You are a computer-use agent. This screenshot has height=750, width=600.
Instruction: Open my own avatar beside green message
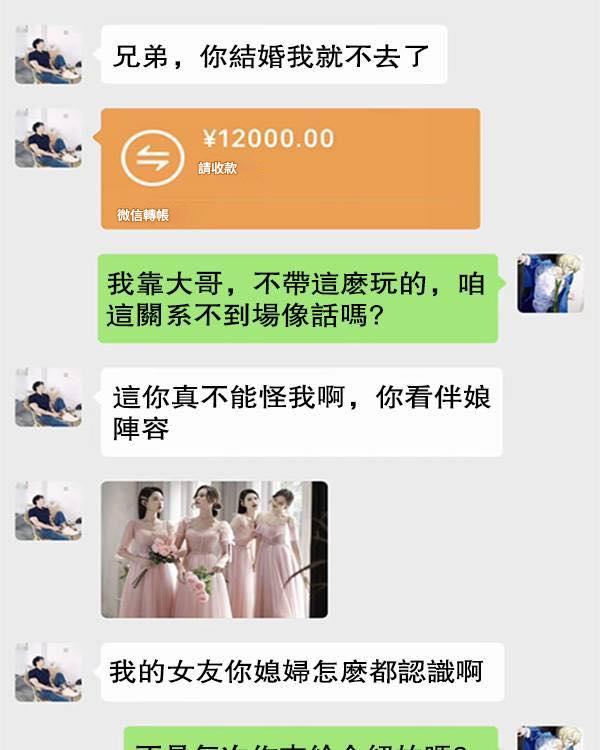[549, 283]
